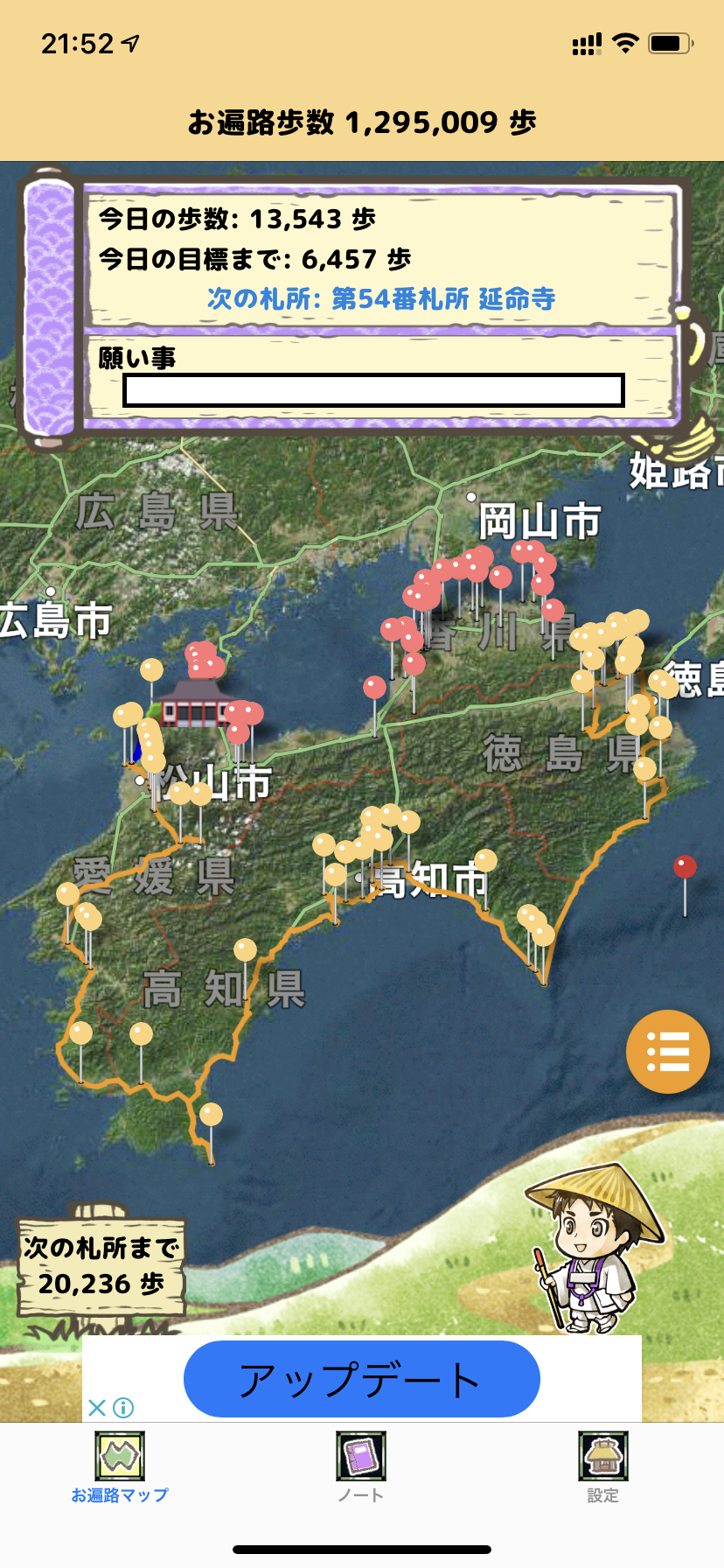Close the ad banner
The width and height of the screenshot is (724, 1568).
(96, 1408)
